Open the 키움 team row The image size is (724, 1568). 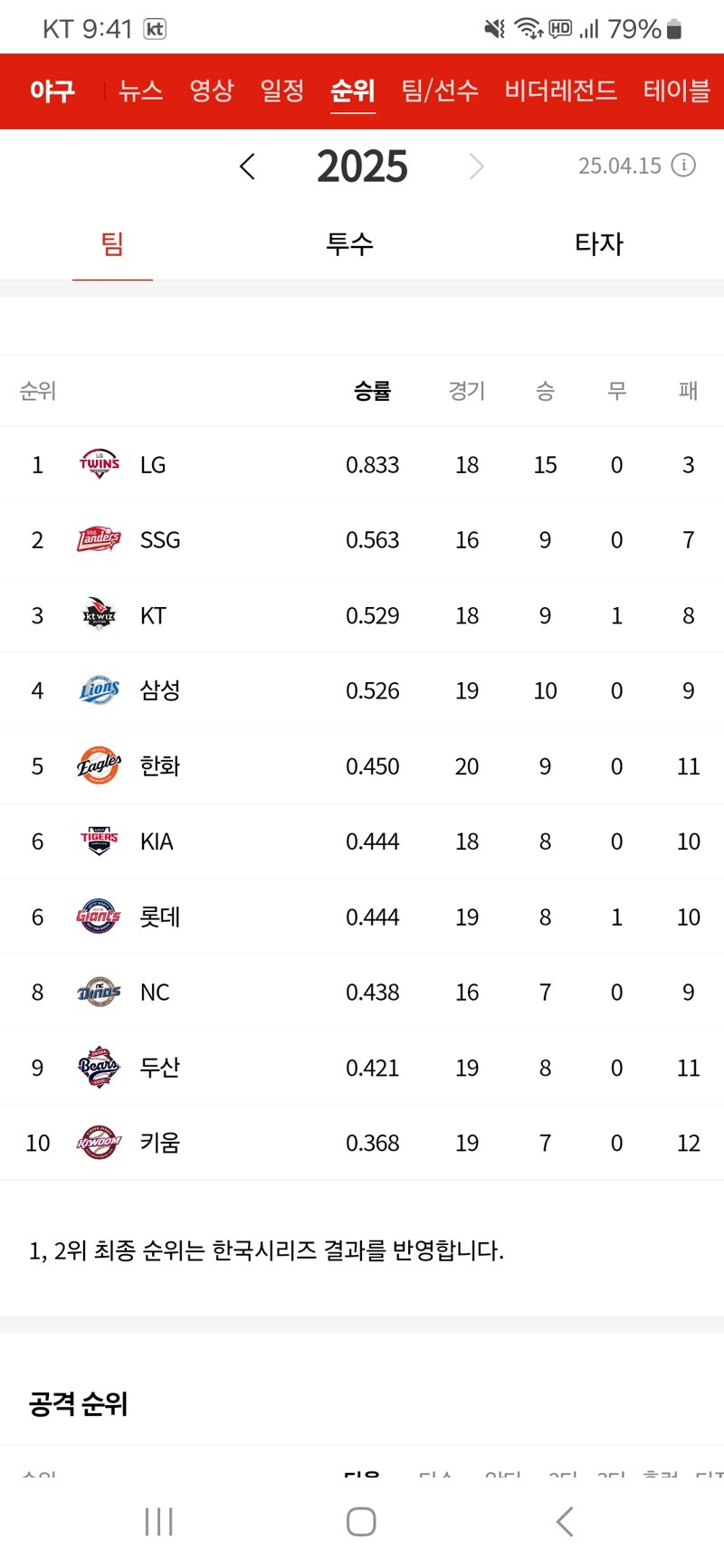[x=362, y=1144]
